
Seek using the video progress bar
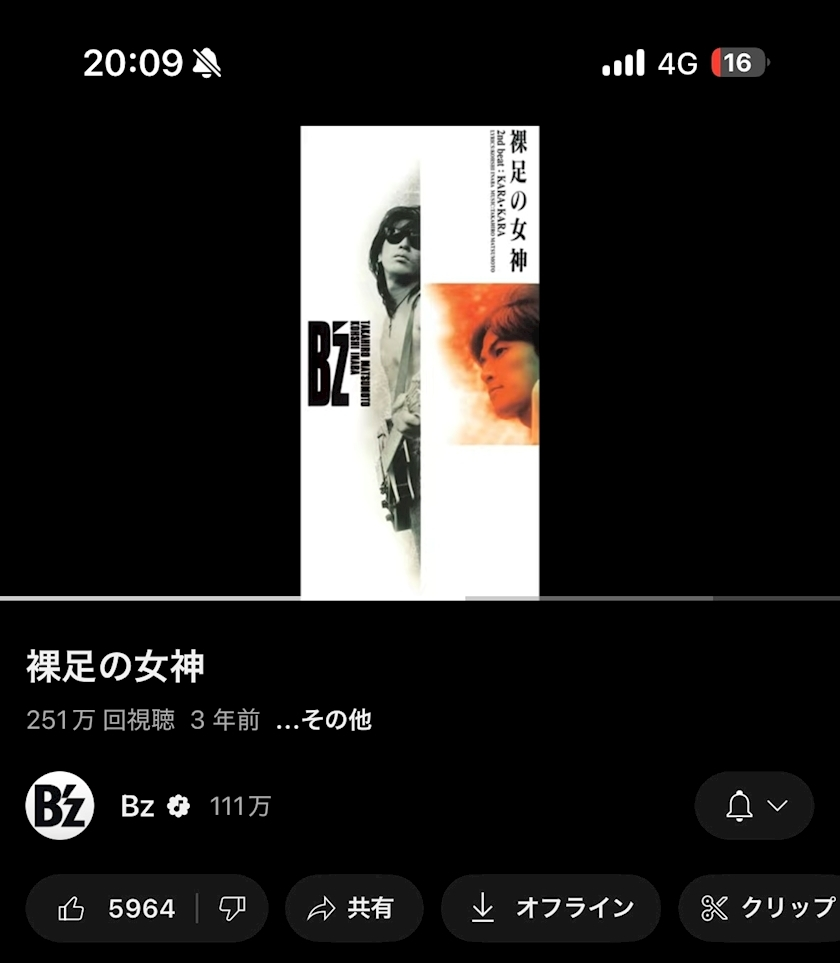click(420, 598)
